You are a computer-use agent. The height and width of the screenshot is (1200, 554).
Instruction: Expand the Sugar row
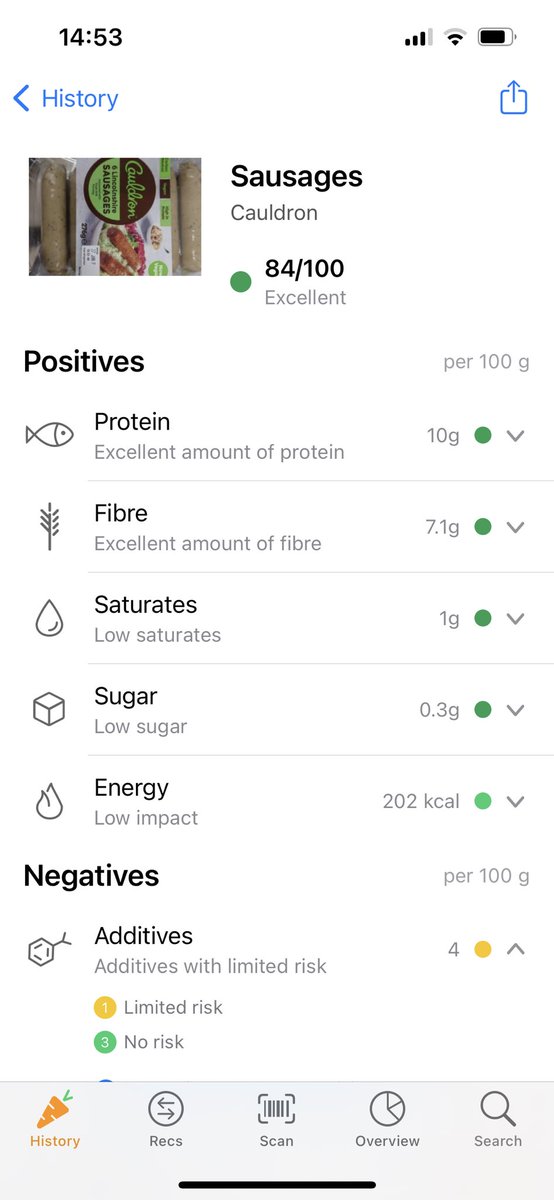(x=277, y=710)
